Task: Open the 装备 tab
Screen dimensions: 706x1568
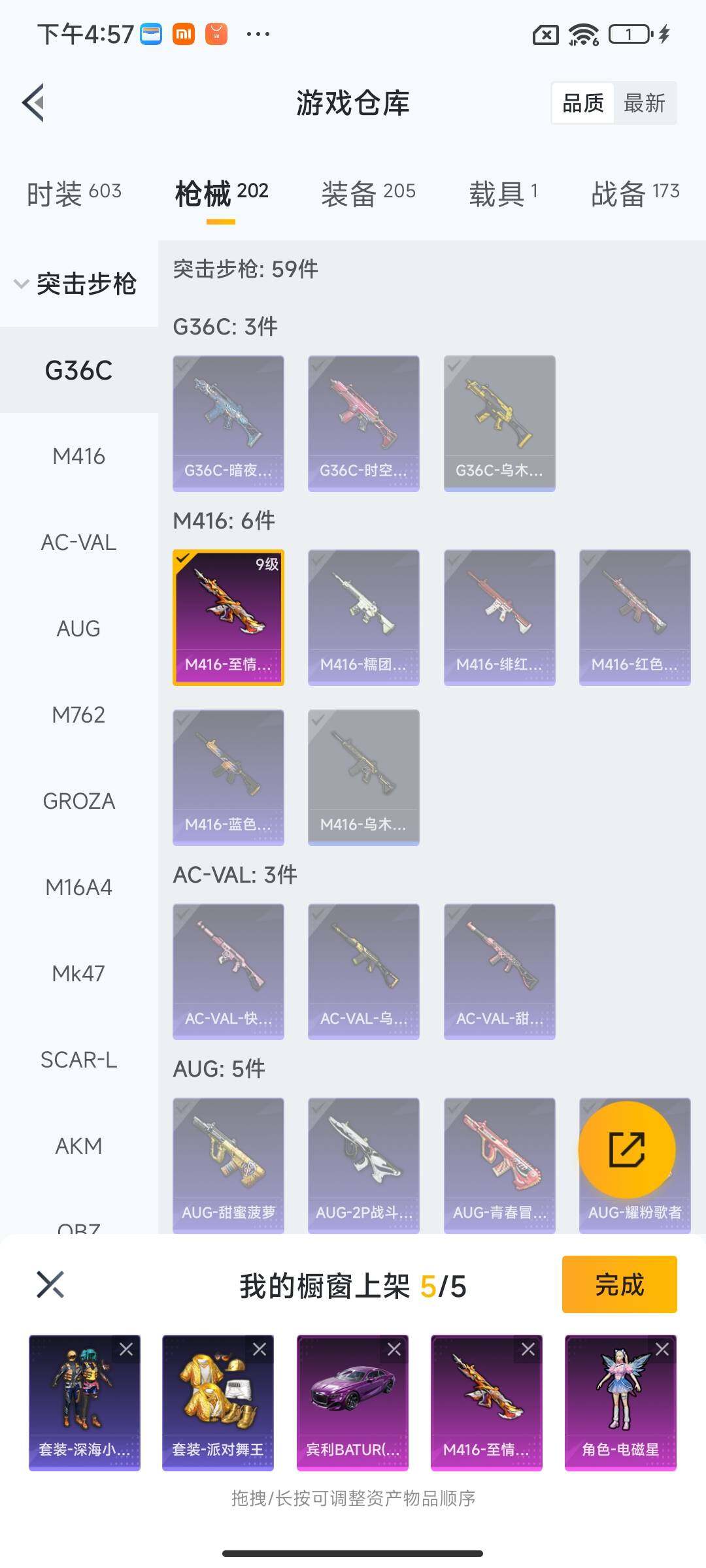Action: pyautogui.click(x=368, y=193)
